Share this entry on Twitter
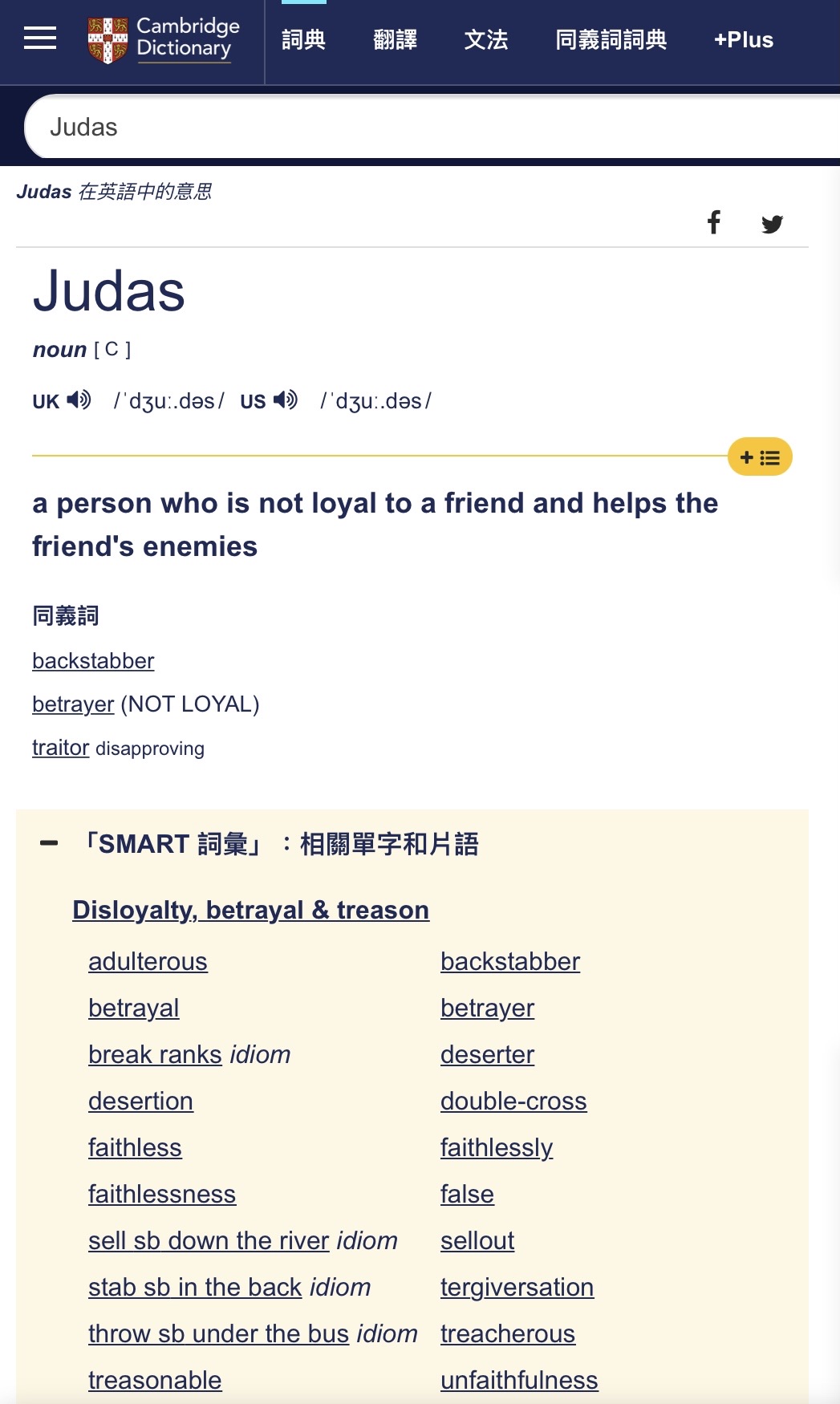 [772, 224]
